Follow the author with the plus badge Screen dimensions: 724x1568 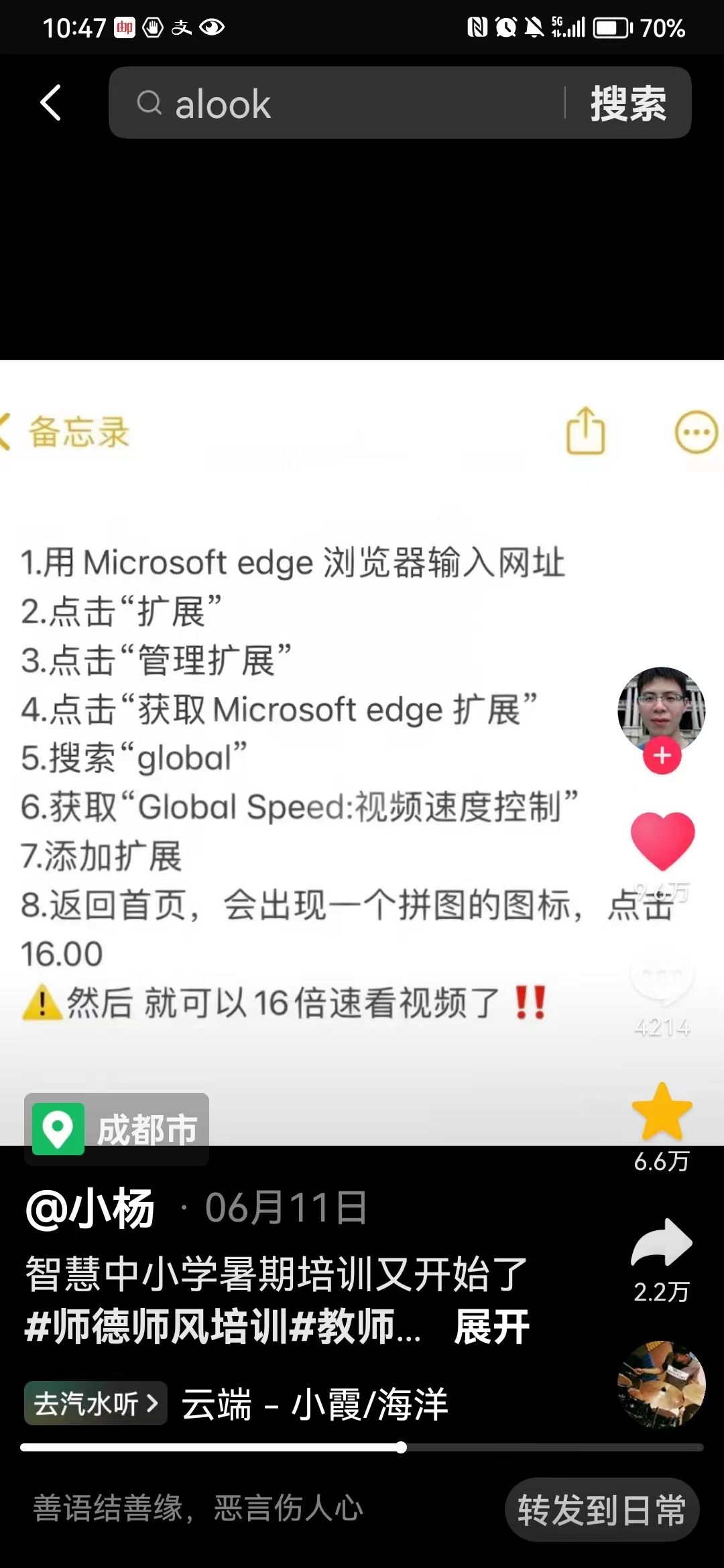pos(662,756)
